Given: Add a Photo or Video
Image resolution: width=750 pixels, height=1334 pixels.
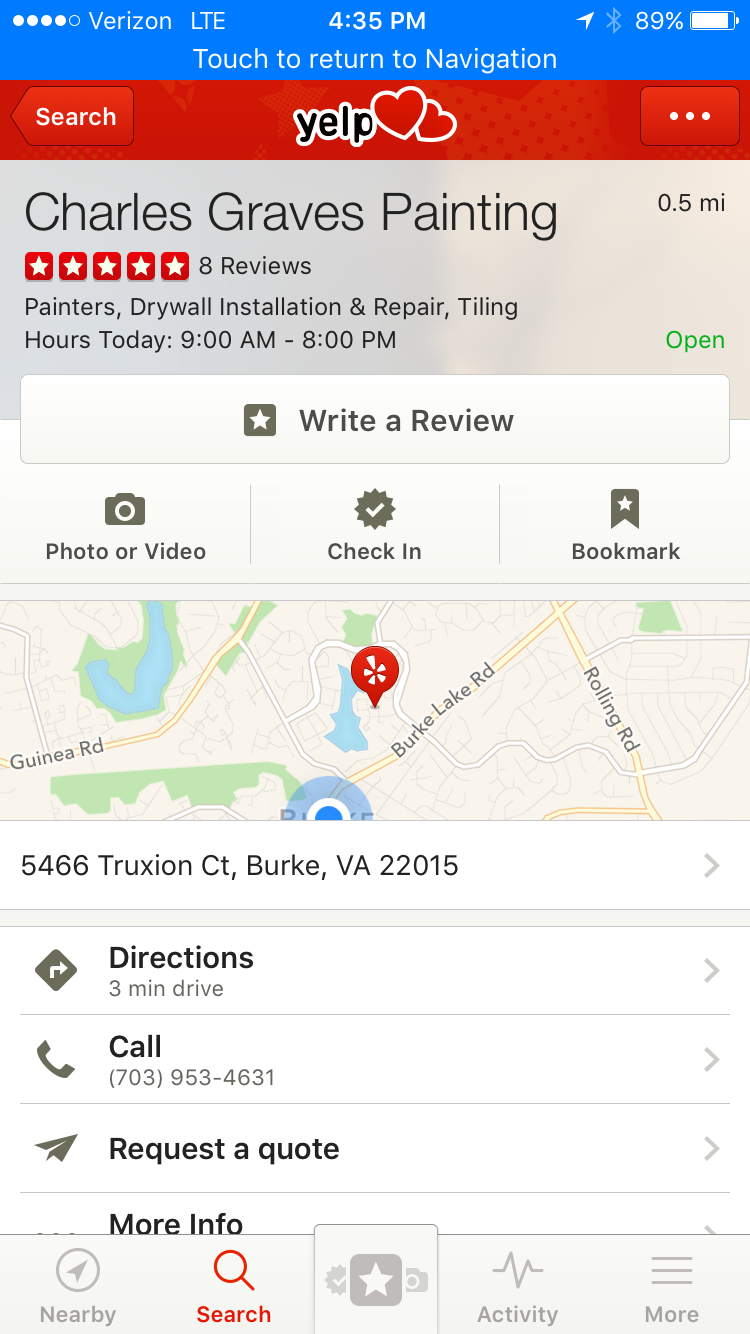Looking at the screenshot, I should point(125,526).
